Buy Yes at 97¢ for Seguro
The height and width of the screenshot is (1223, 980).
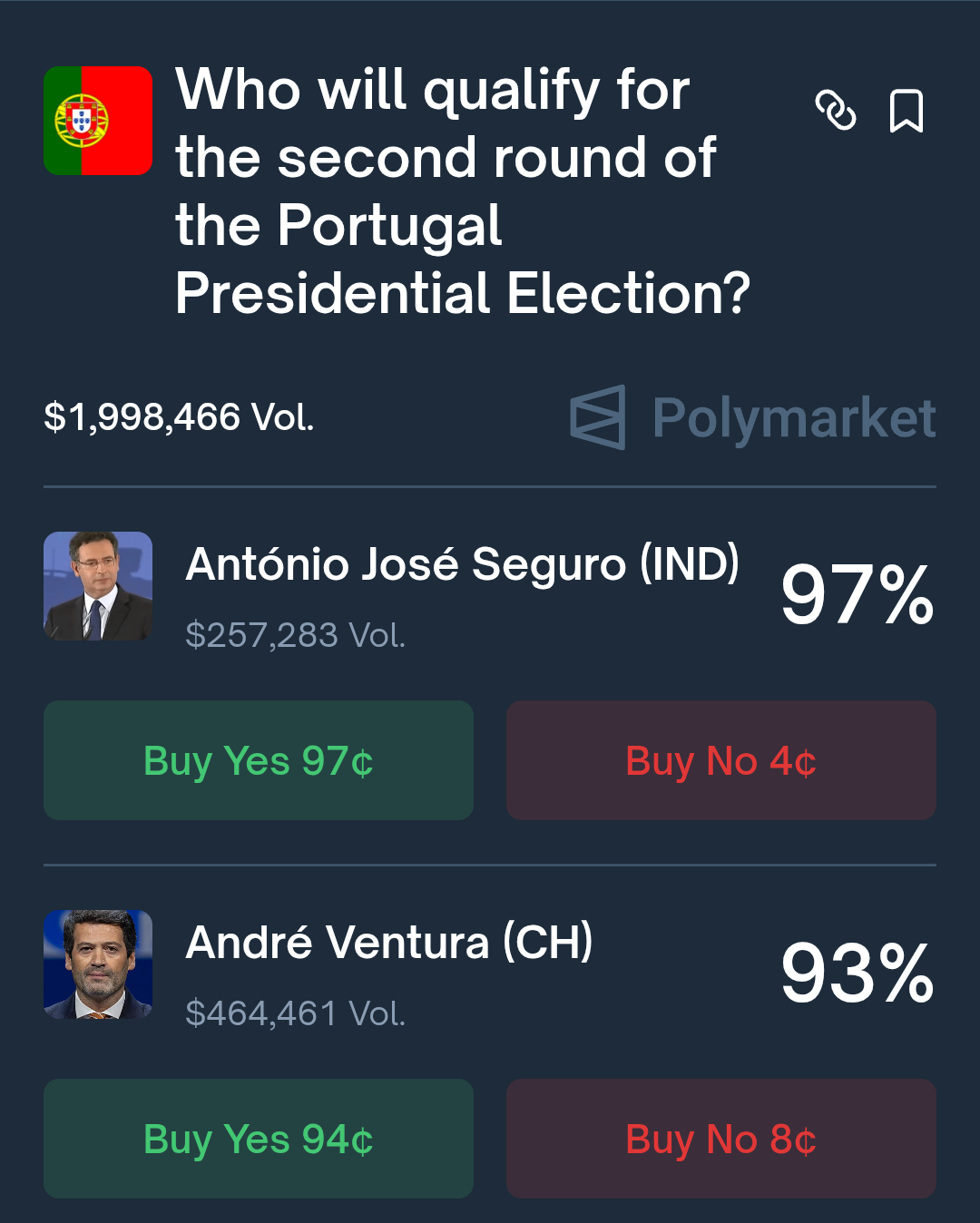tap(259, 760)
